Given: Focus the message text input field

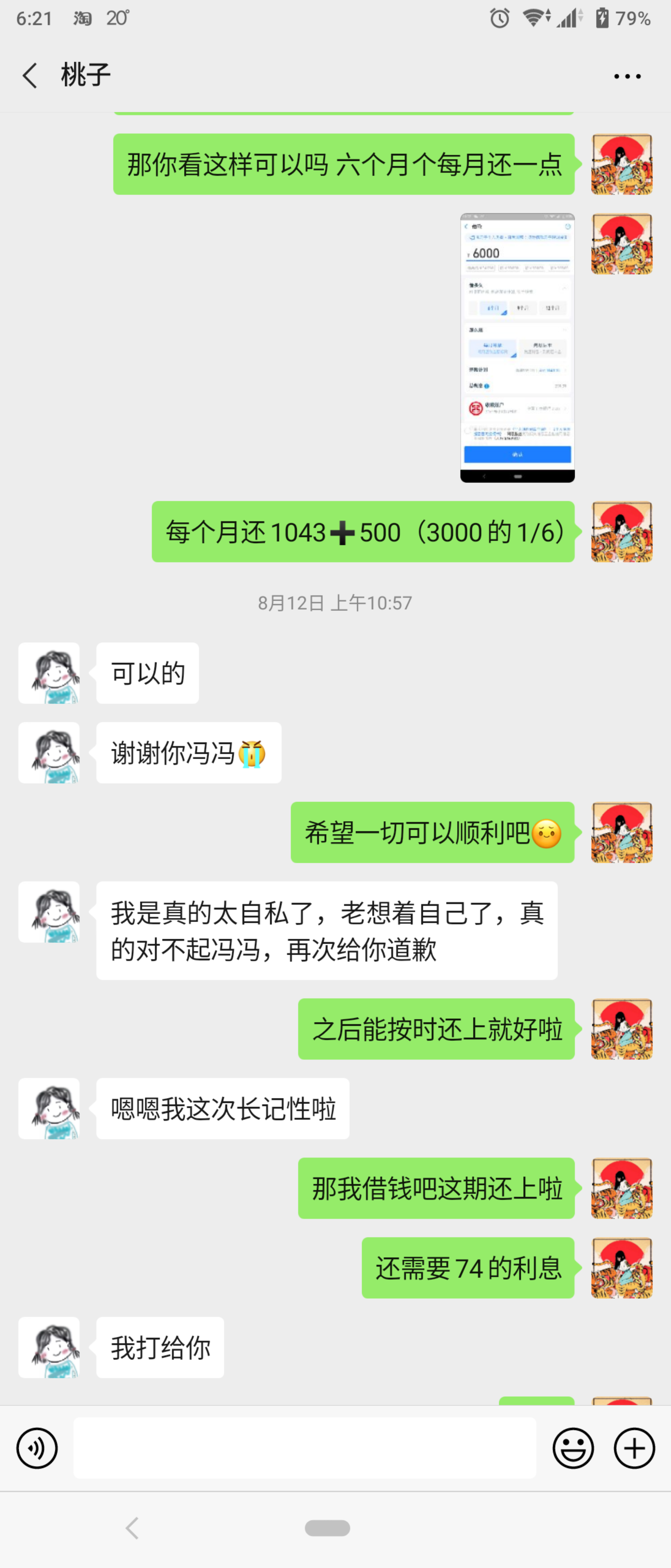Looking at the screenshot, I should coord(304,1448).
